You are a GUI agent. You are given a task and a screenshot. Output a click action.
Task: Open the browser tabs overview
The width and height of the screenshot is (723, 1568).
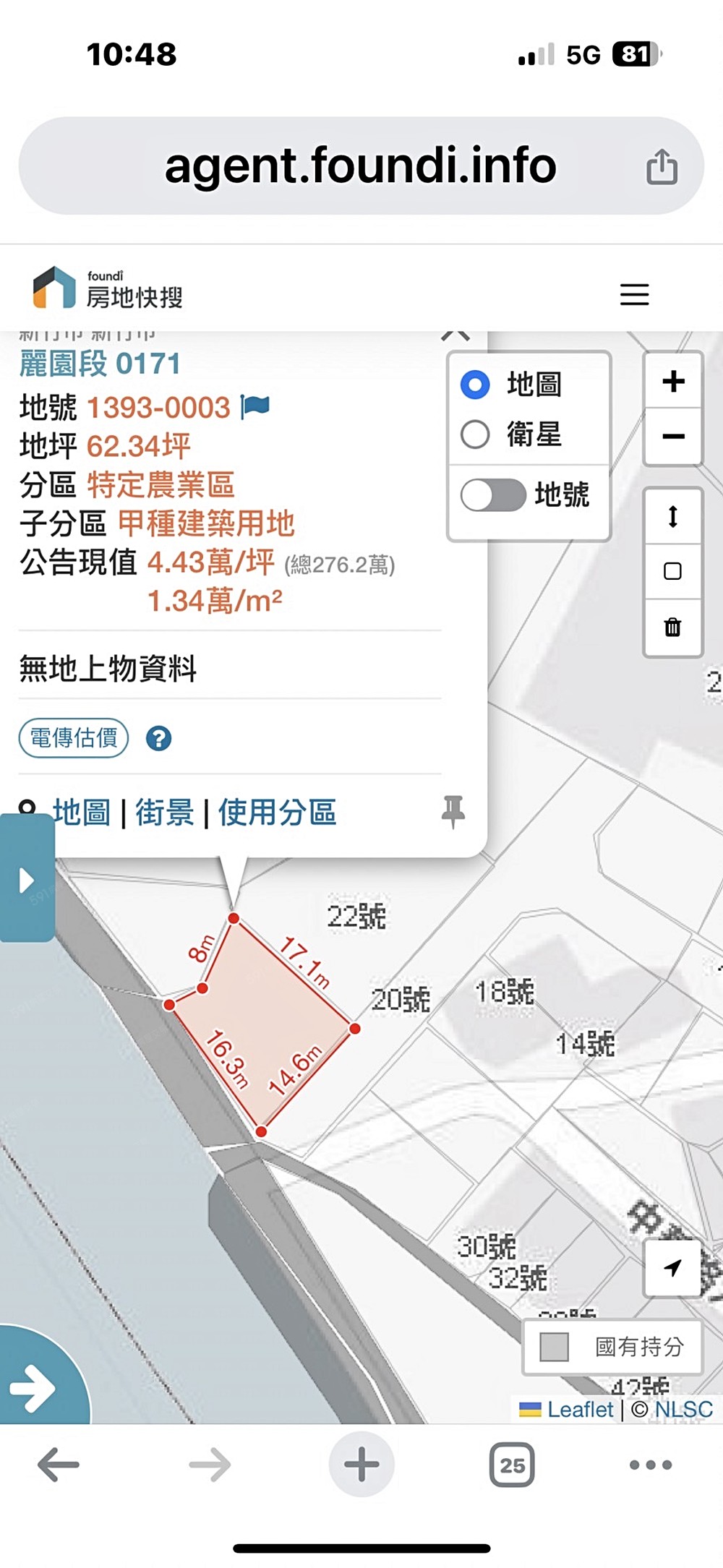pyautogui.click(x=512, y=1465)
